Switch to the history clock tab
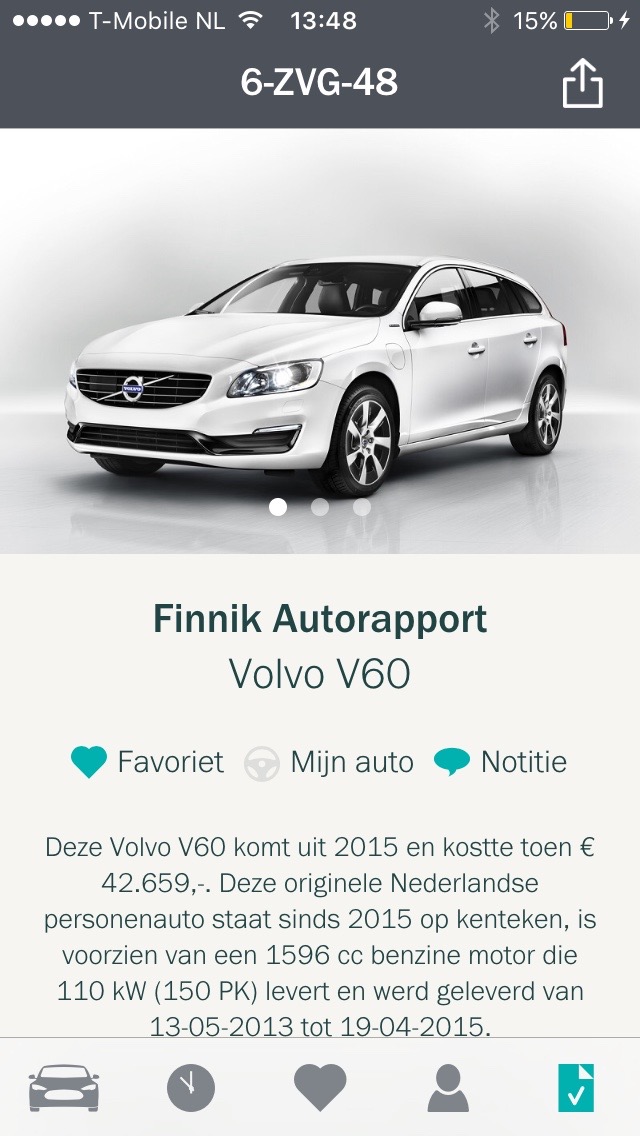This screenshot has width=640, height=1136. click(x=191, y=1087)
